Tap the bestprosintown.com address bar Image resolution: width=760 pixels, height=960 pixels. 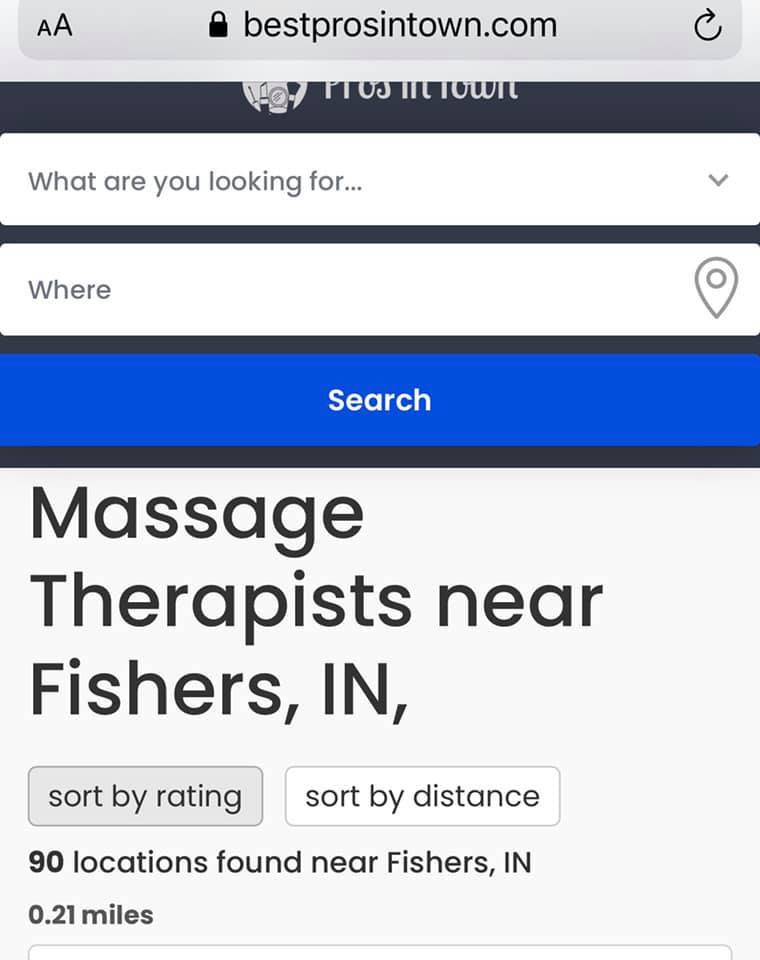383,26
